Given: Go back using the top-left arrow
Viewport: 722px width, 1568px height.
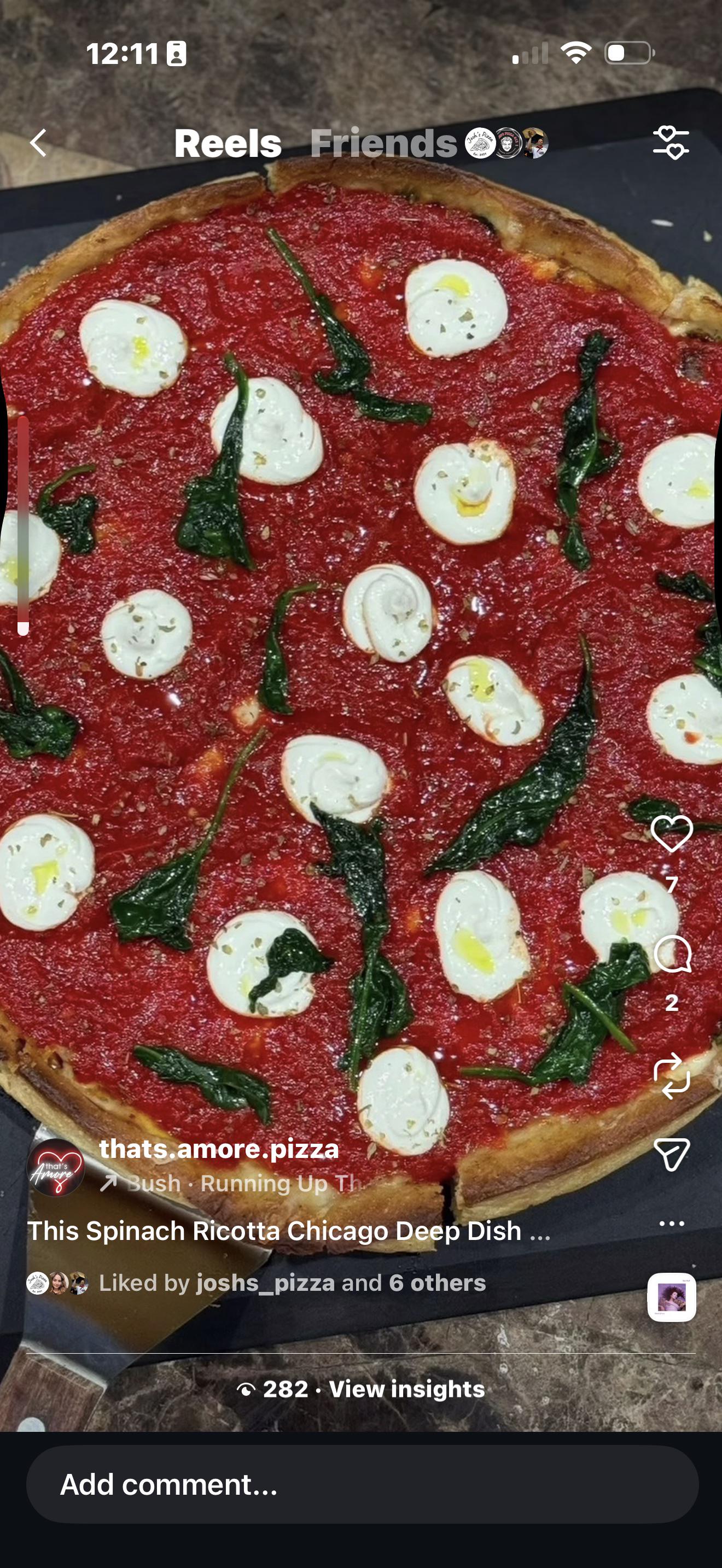Looking at the screenshot, I should [x=38, y=143].
